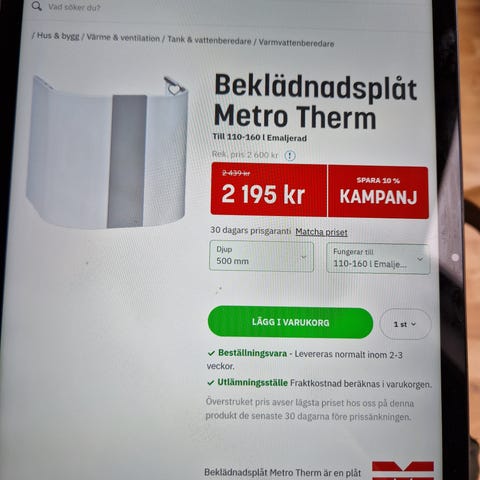Tap the Matcha priset link

click(321, 232)
